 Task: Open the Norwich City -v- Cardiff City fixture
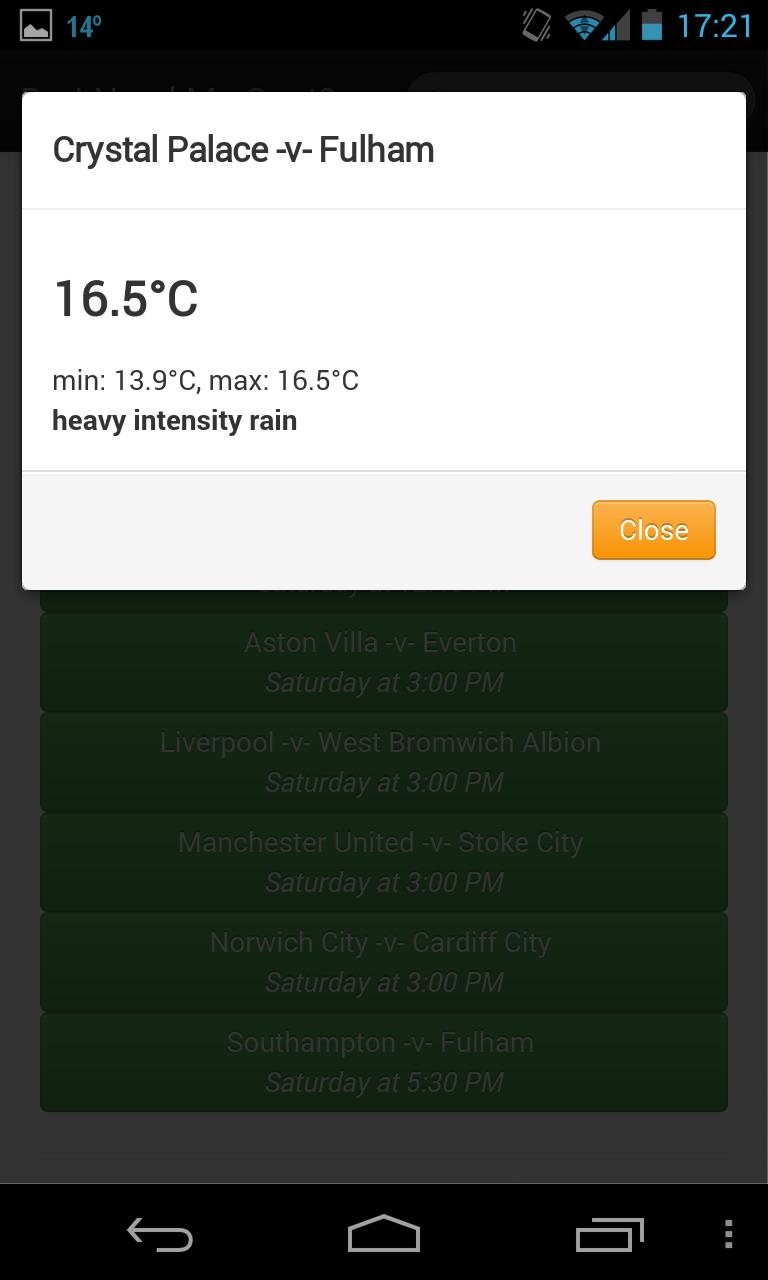(x=383, y=962)
